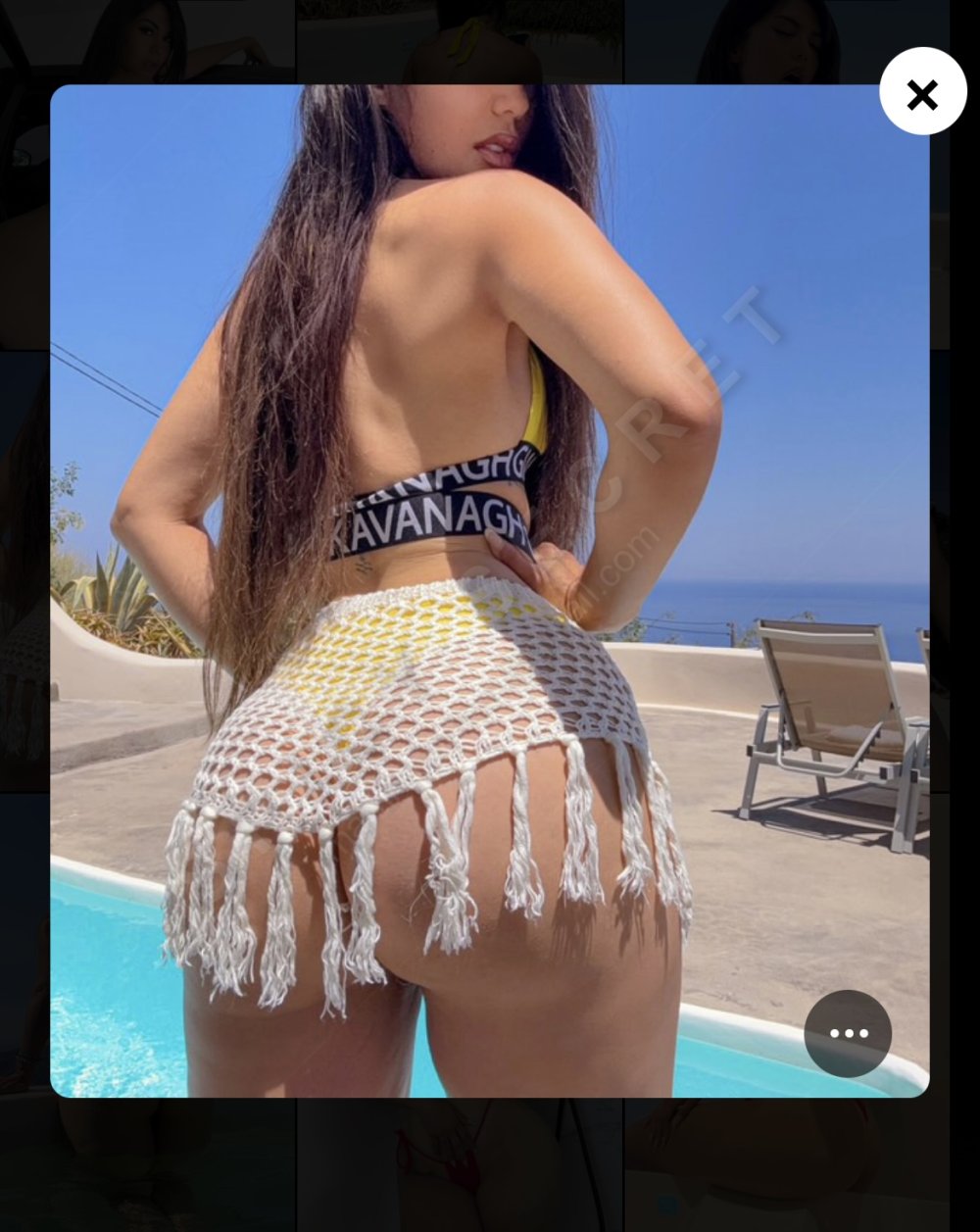Open the three-dot options menu
Viewport: 980px width, 1232px height.
(x=848, y=1033)
